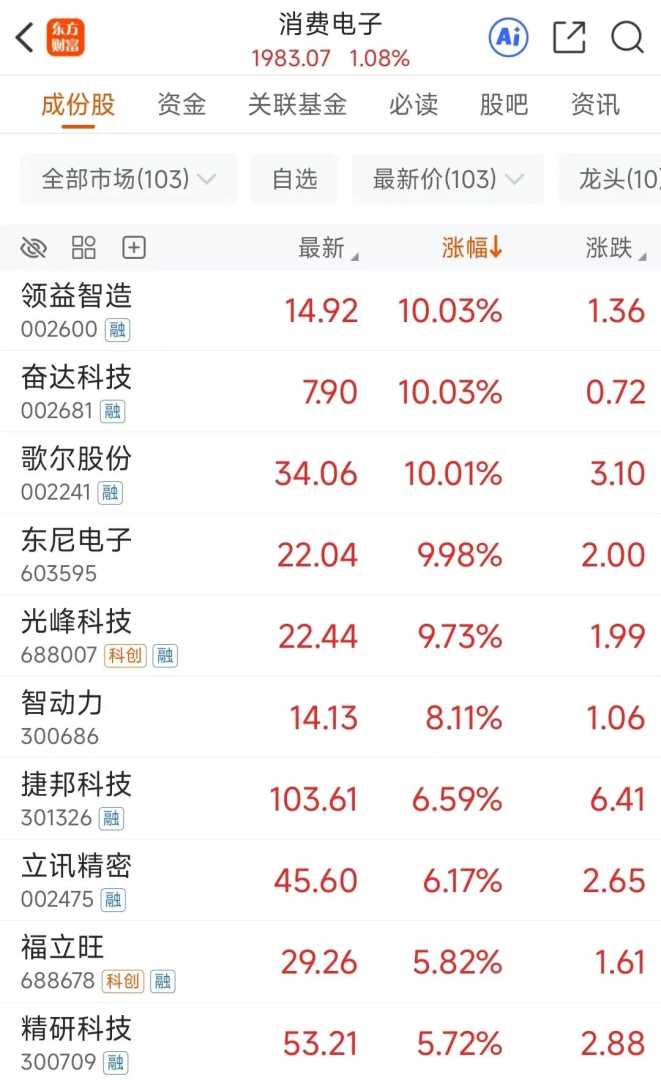Open the search magnifier
Image resolution: width=661 pixels, height=1080 pixels.
[x=627, y=38]
